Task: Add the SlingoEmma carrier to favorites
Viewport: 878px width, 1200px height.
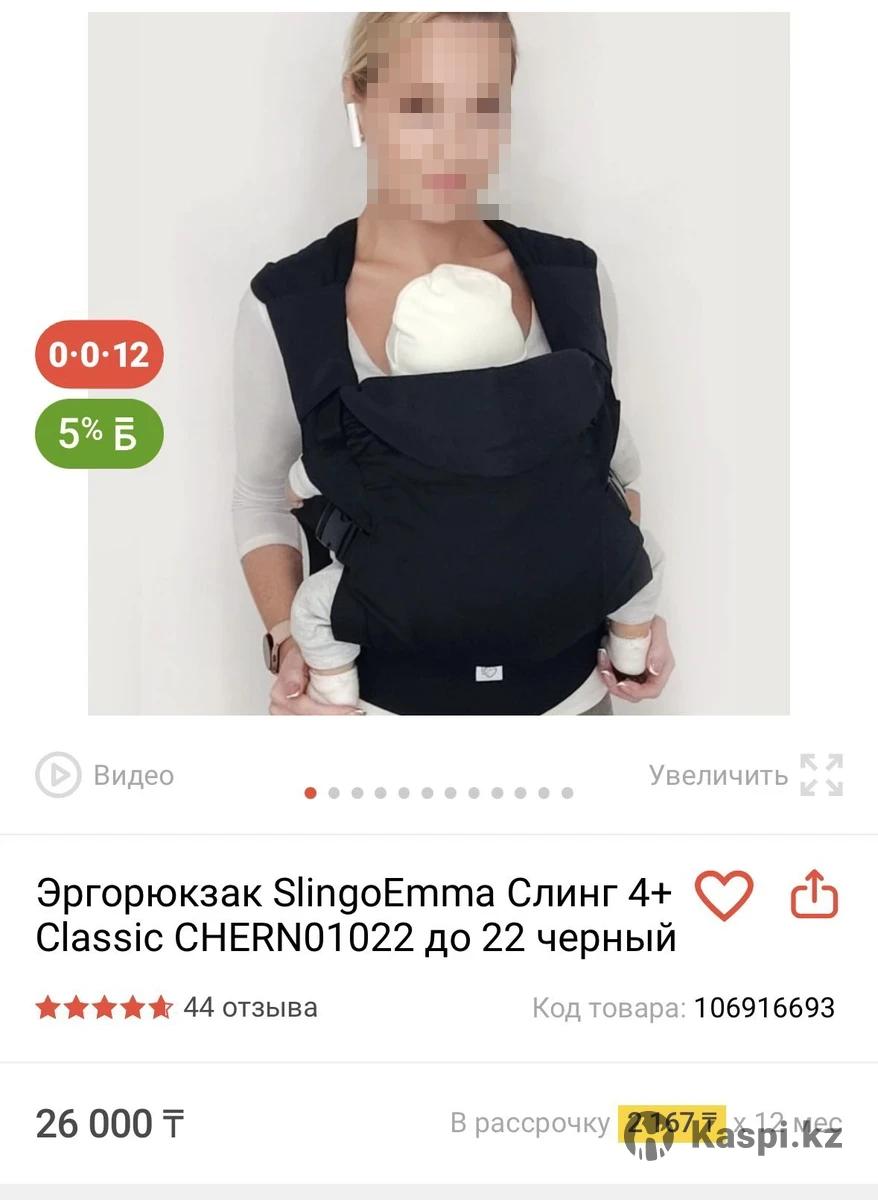Action: [724, 895]
